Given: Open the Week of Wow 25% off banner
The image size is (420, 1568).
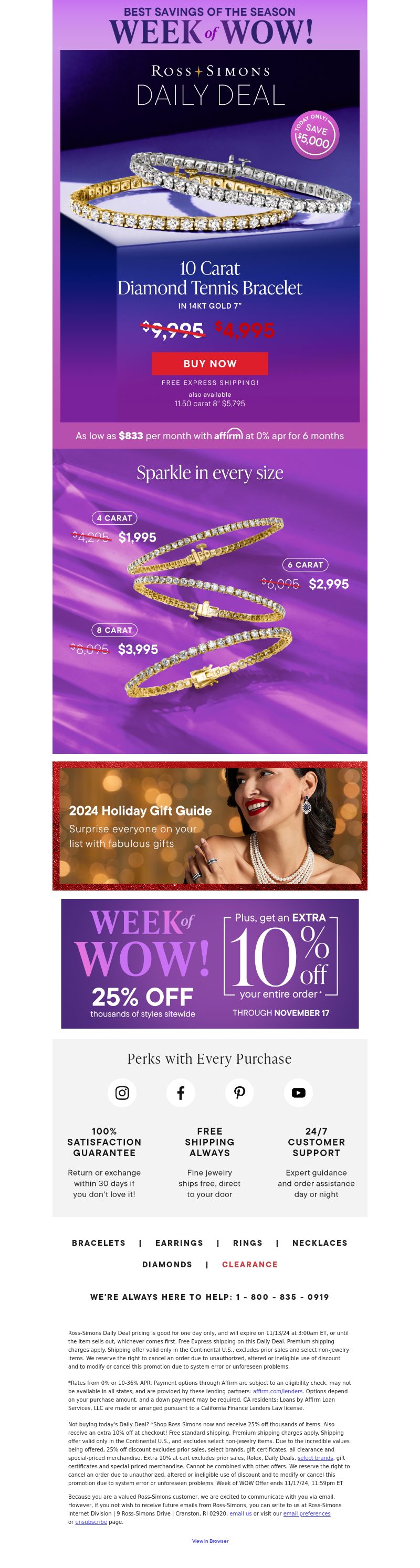Looking at the screenshot, I should [209, 963].
